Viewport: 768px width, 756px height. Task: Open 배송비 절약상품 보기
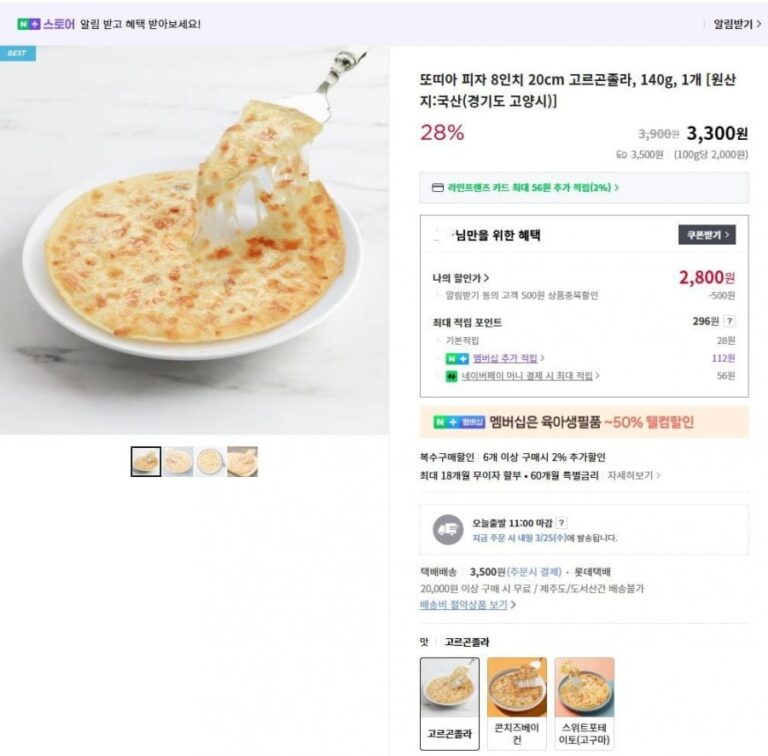[467, 605]
